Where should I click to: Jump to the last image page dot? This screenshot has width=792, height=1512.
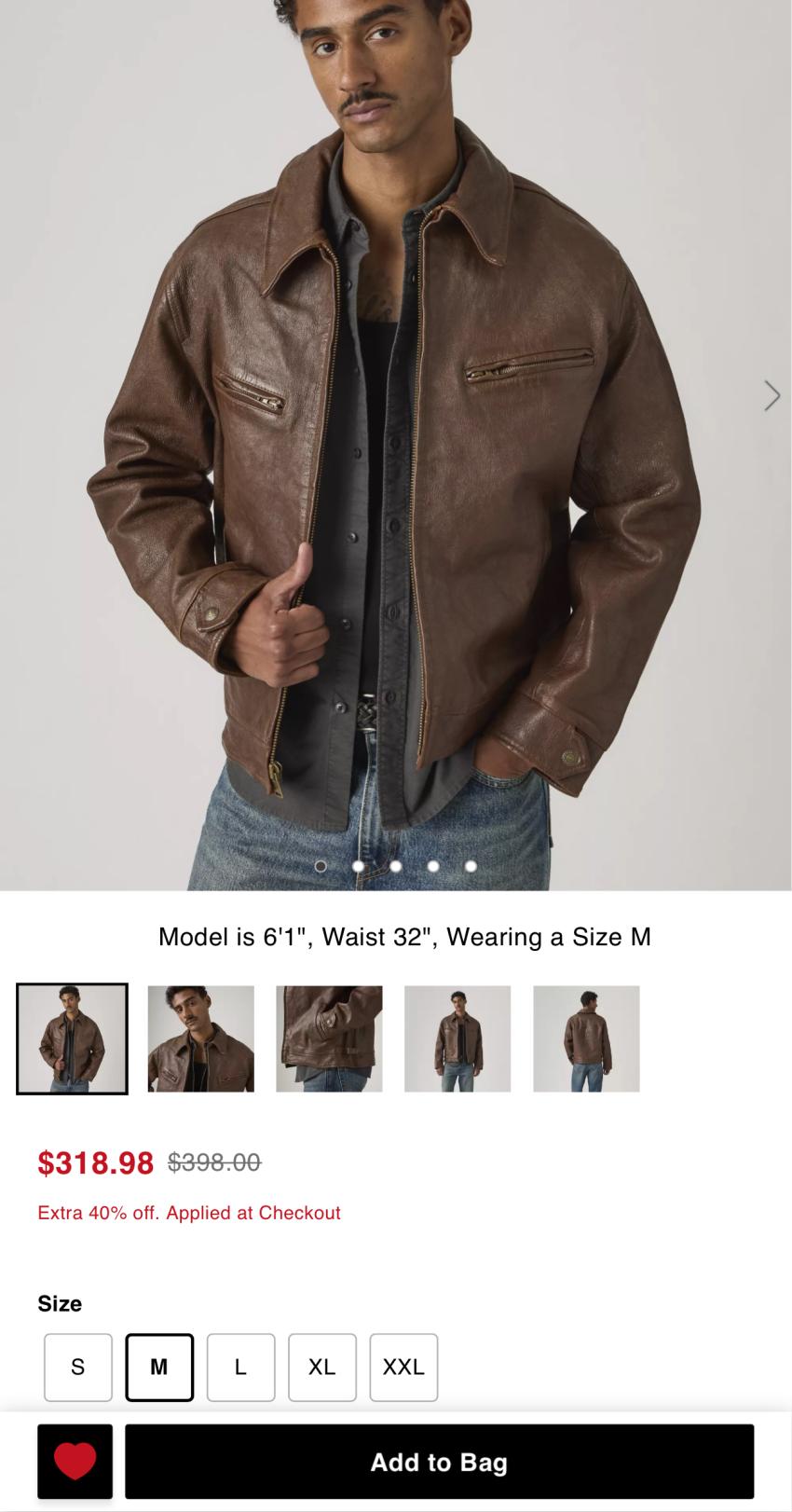[x=471, y=866]
